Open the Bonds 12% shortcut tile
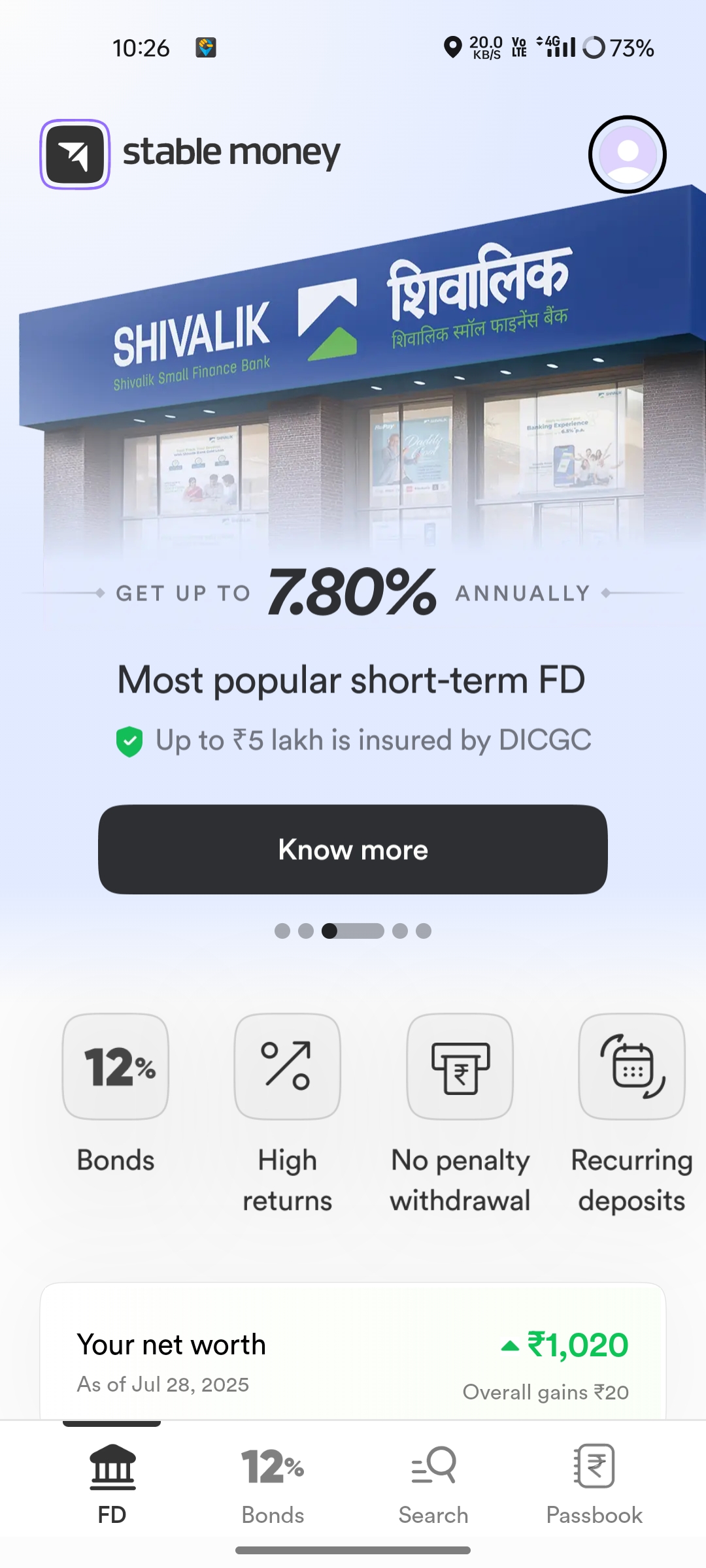Viewport: 706px width, 1568px height. click(116, 1067)
